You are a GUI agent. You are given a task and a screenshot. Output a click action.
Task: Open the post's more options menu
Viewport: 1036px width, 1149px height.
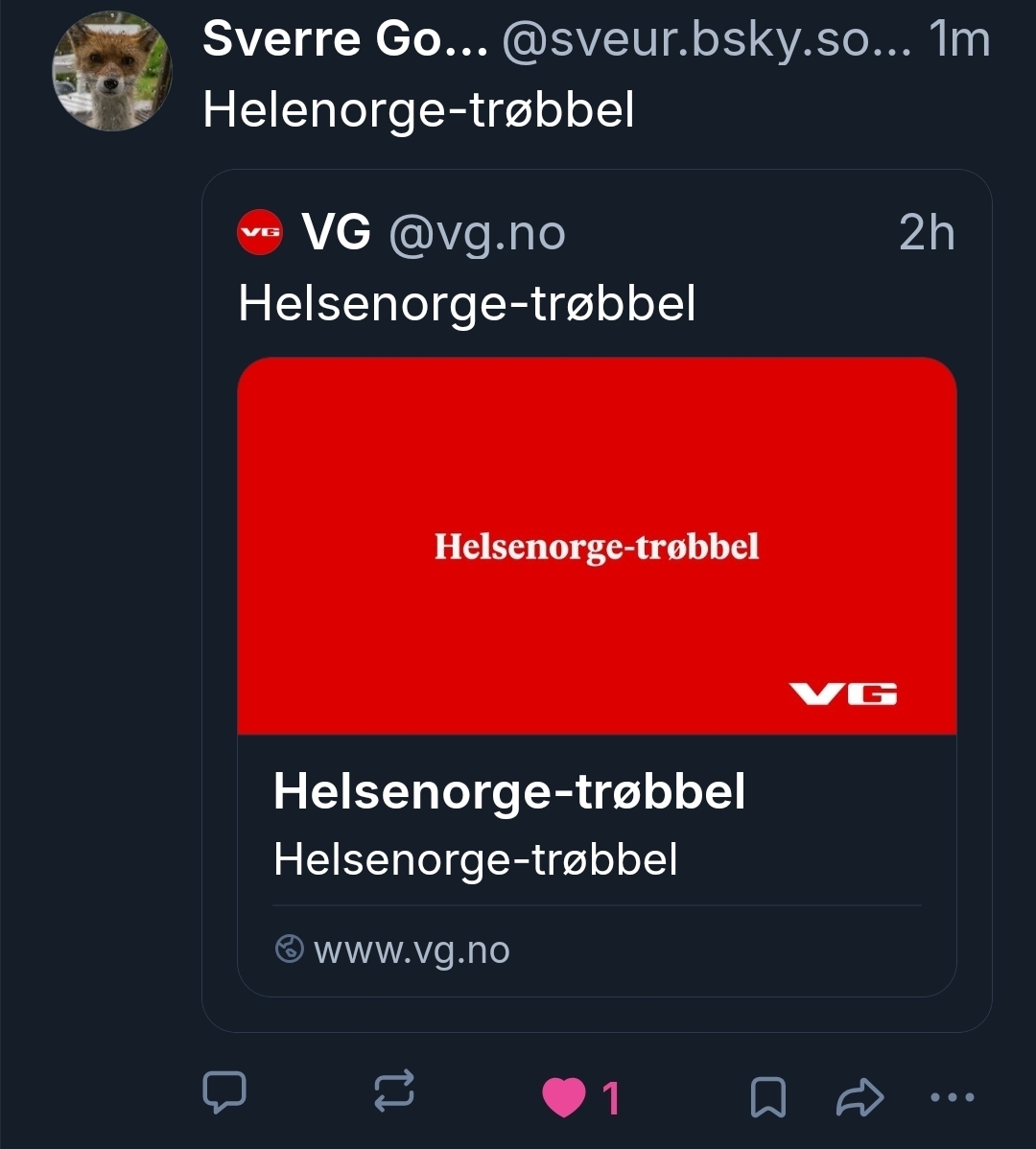click(953, 1096)
